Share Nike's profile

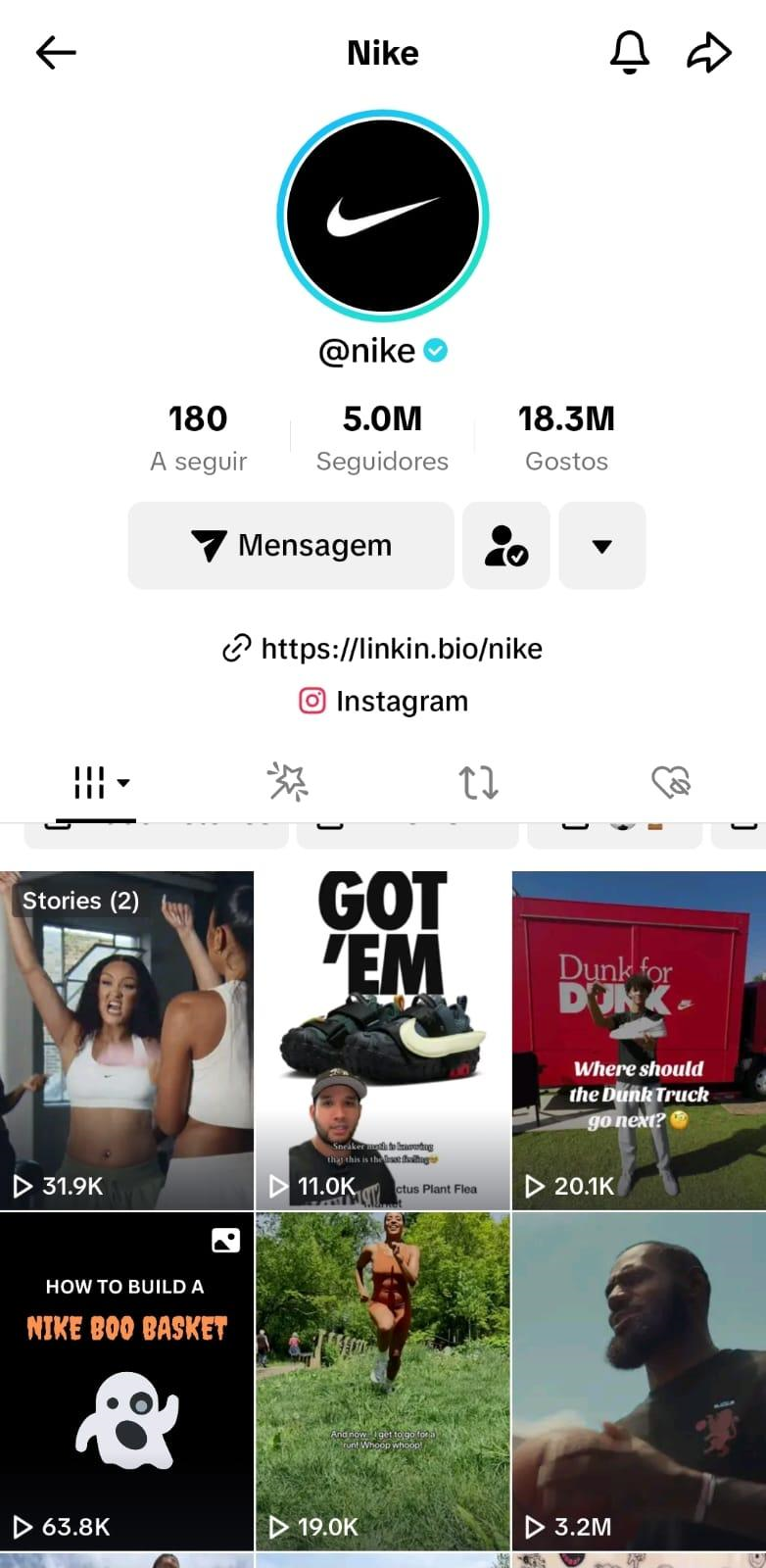pos(709,53)
